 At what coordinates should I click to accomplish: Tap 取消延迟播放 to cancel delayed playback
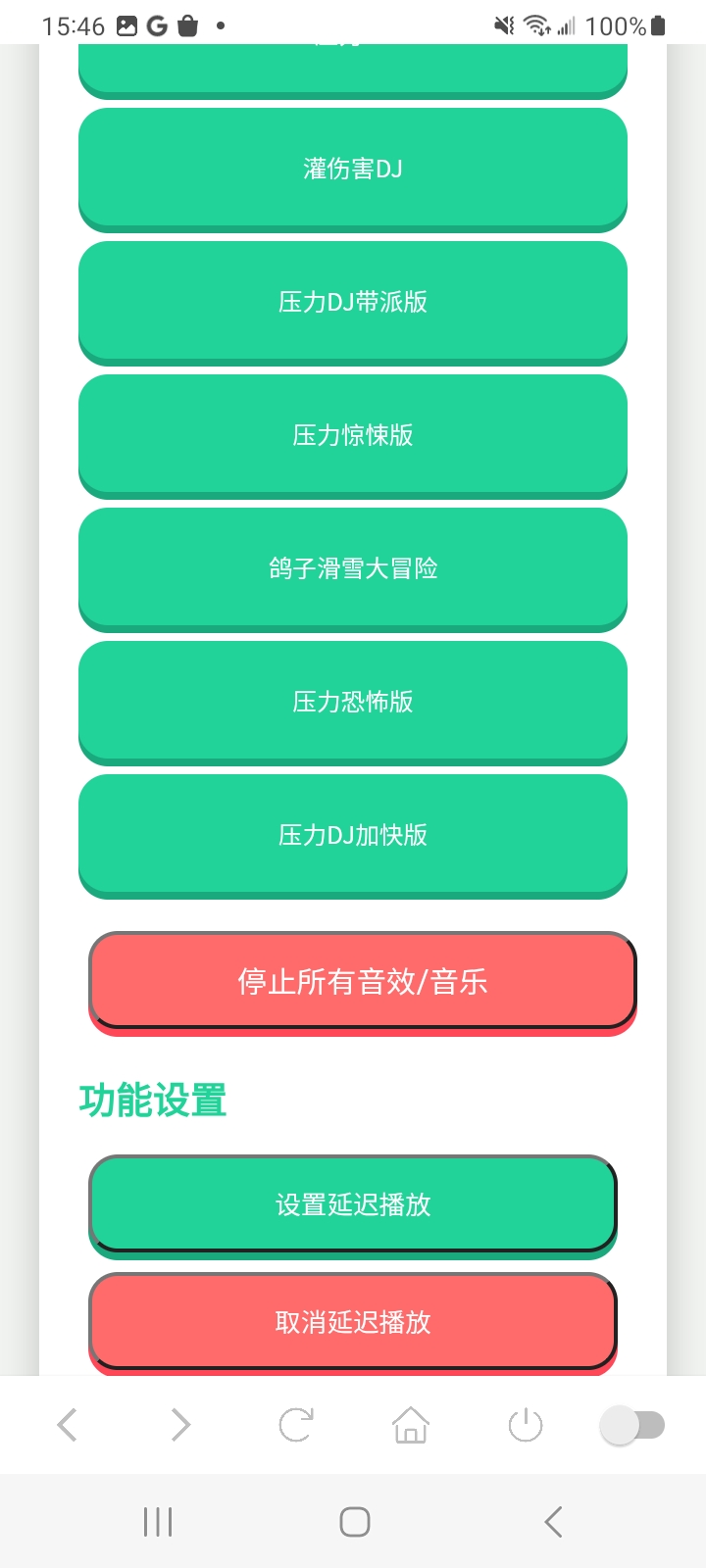[353, 1321]
